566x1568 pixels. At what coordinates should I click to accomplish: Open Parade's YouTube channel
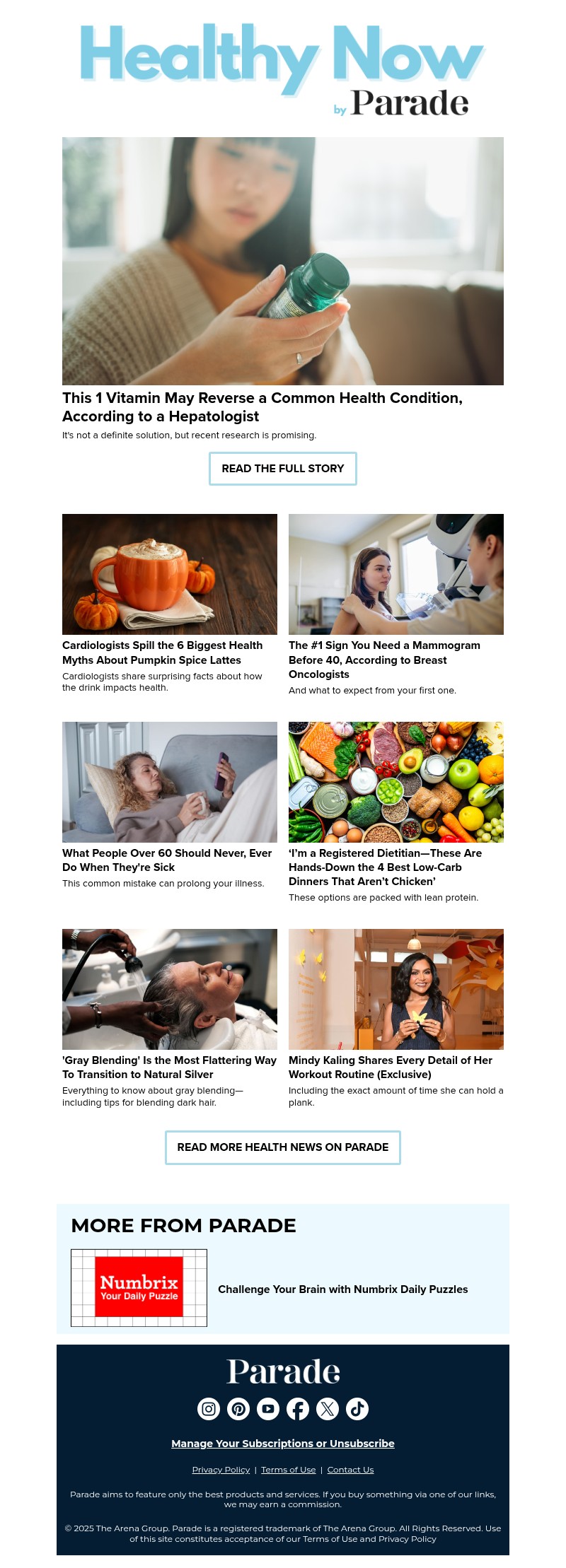coord(268,1409)
